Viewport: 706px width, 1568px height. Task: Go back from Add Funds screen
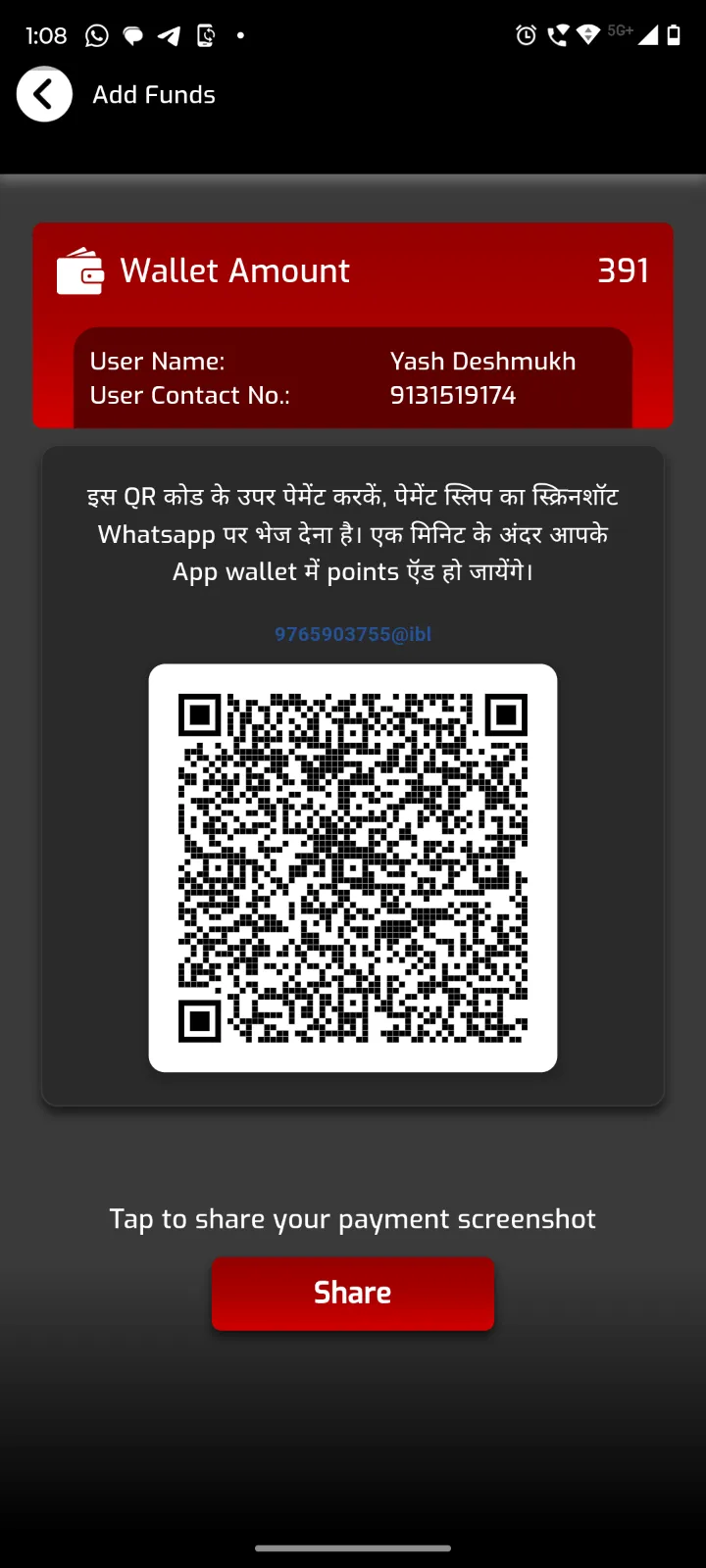tap(44, 94)
